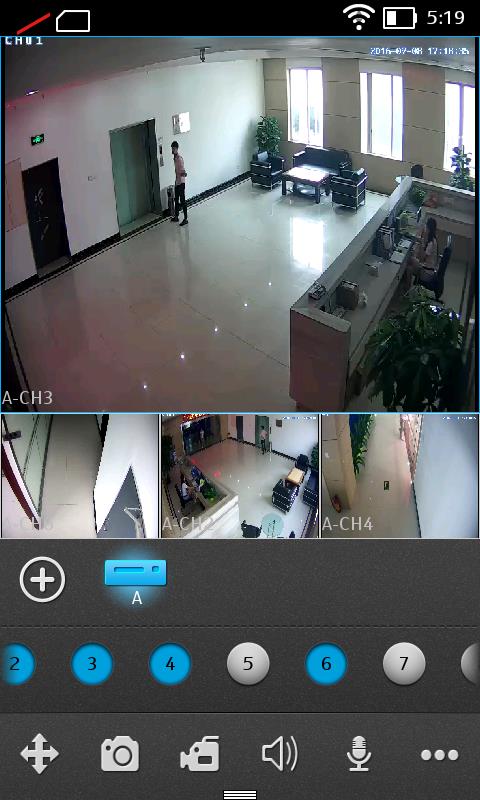The height and width of the screenshot is (800, 480).
Task: Toggle the speaker audio
Action: [280, 754]
